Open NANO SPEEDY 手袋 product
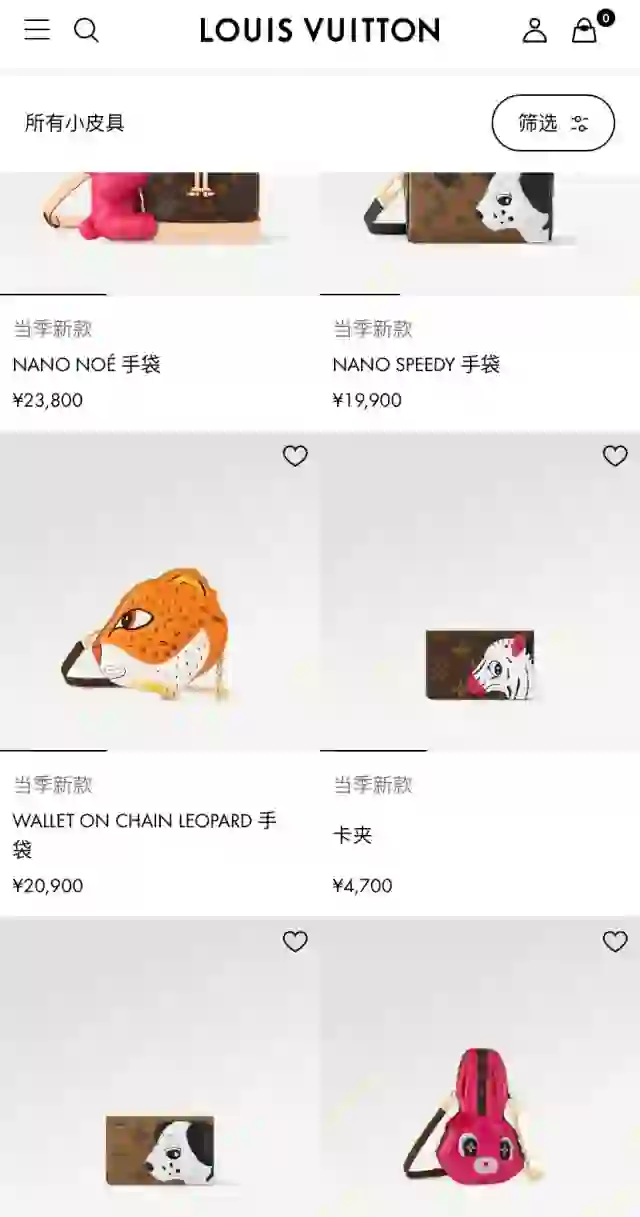640x1217 pixels. coord(416,364)
